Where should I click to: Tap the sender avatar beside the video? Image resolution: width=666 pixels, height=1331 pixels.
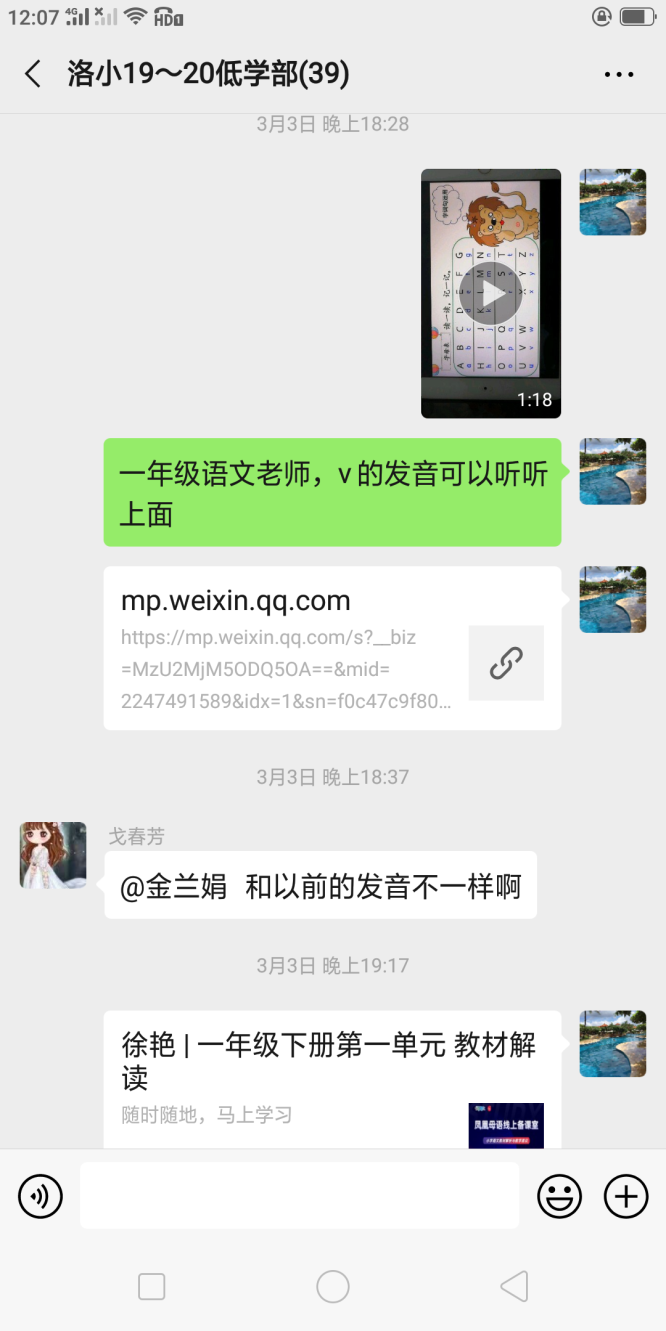coord(612,202)
